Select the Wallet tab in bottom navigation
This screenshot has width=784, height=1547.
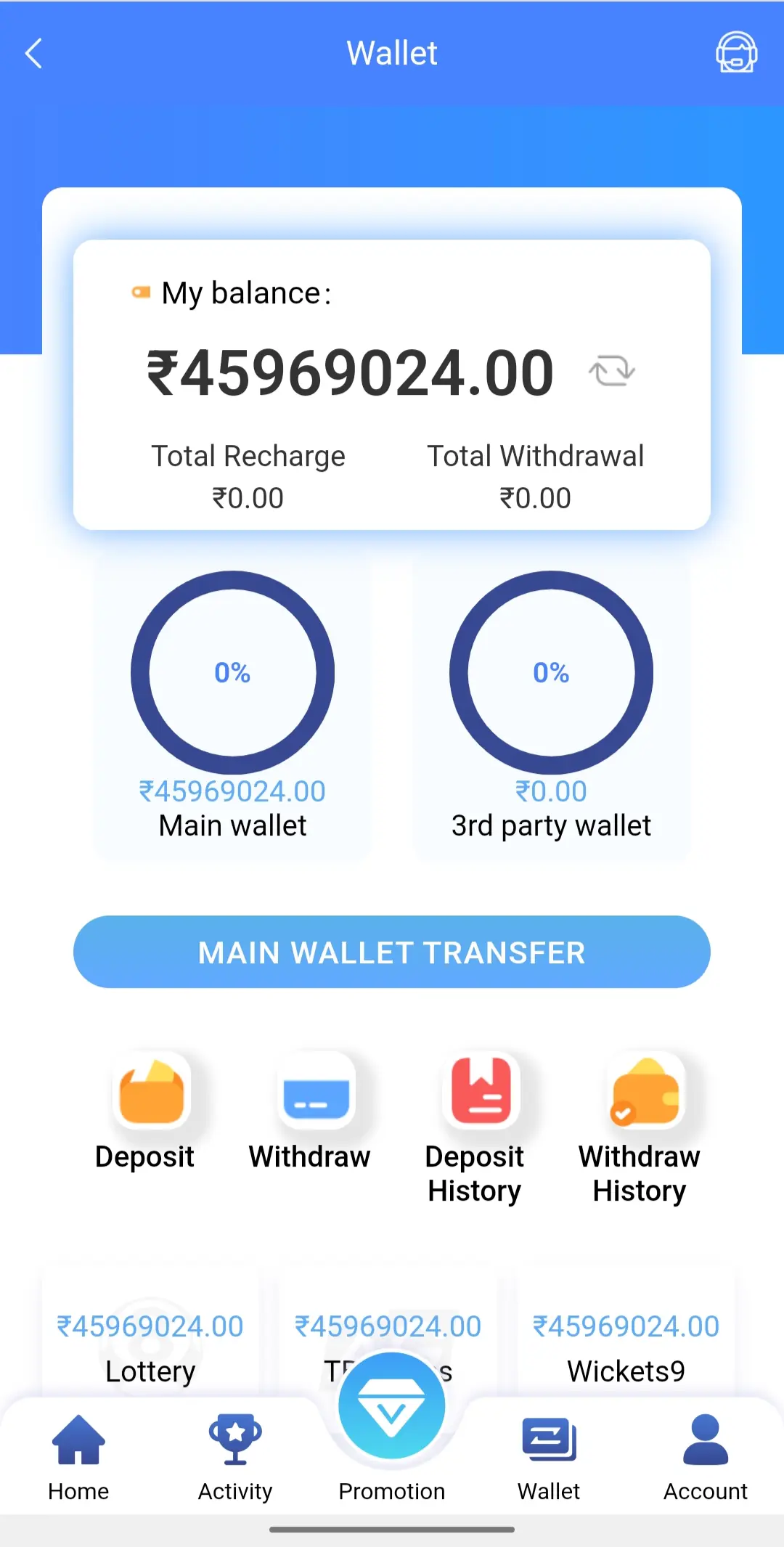pyautogui.click(x=549, y=1457)
